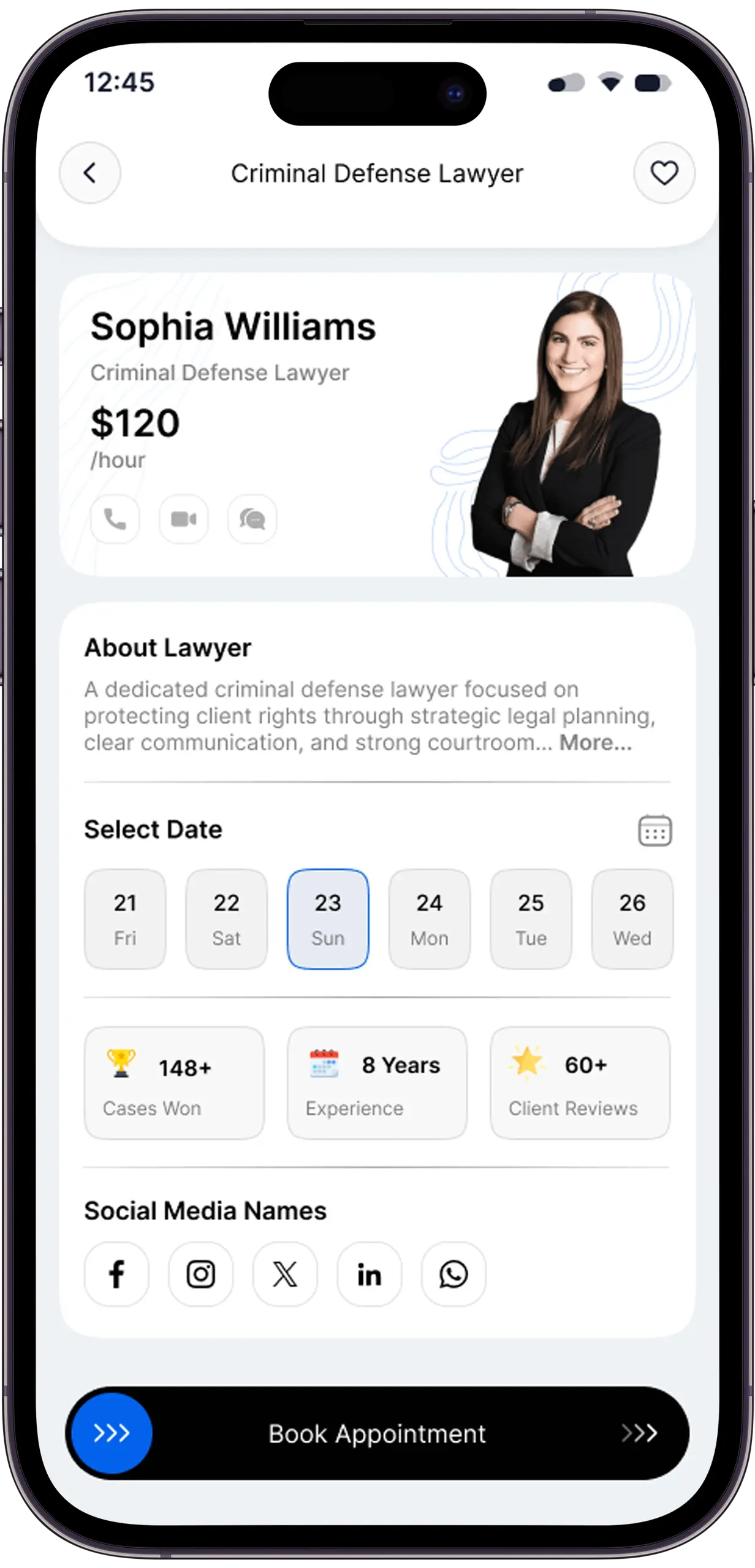
Task: Select Tuesday the 25th
Action: click(x=531, y=919)
